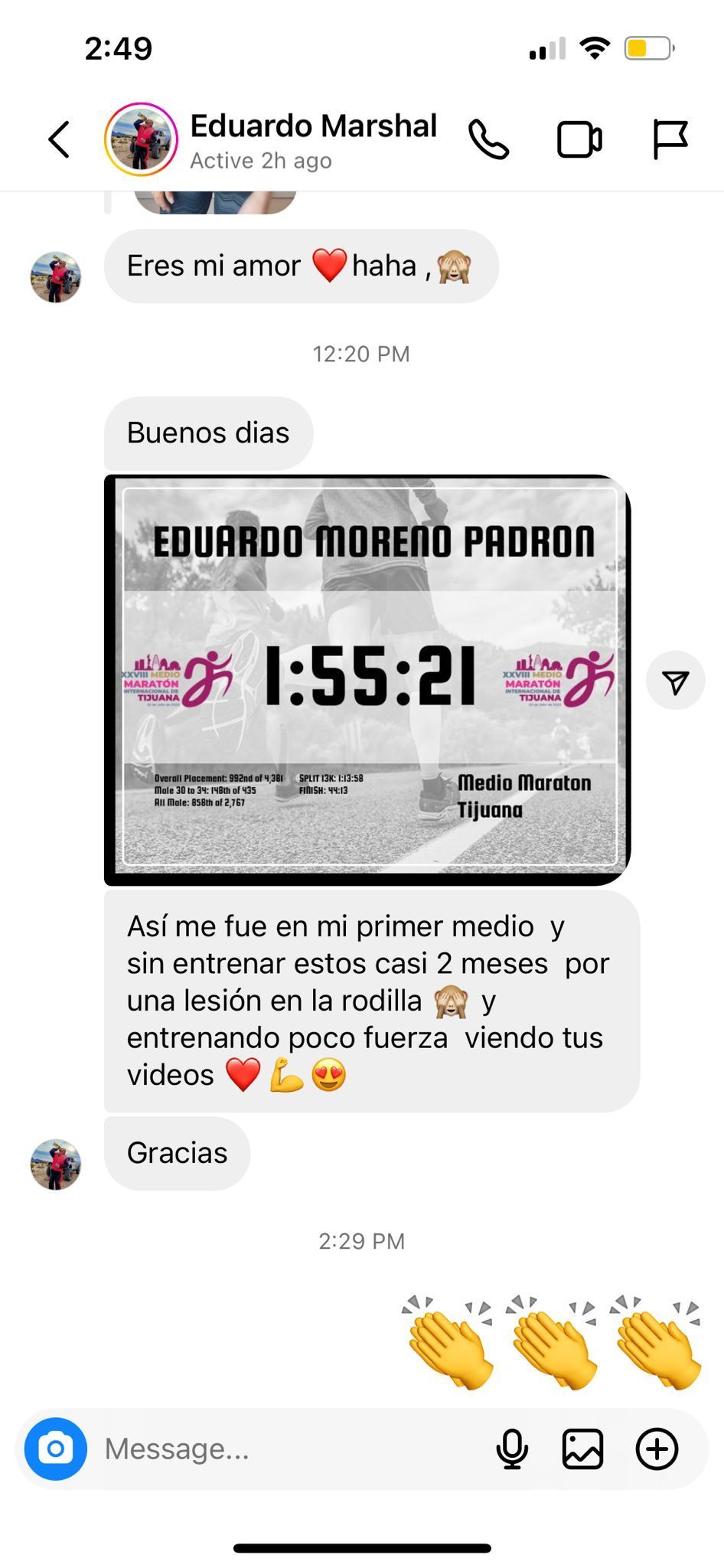Image resolution: width=724 pixels, height=1568 pixels.
Task: Start a voice call with Eduardo
Action: (x=488, y=139)
